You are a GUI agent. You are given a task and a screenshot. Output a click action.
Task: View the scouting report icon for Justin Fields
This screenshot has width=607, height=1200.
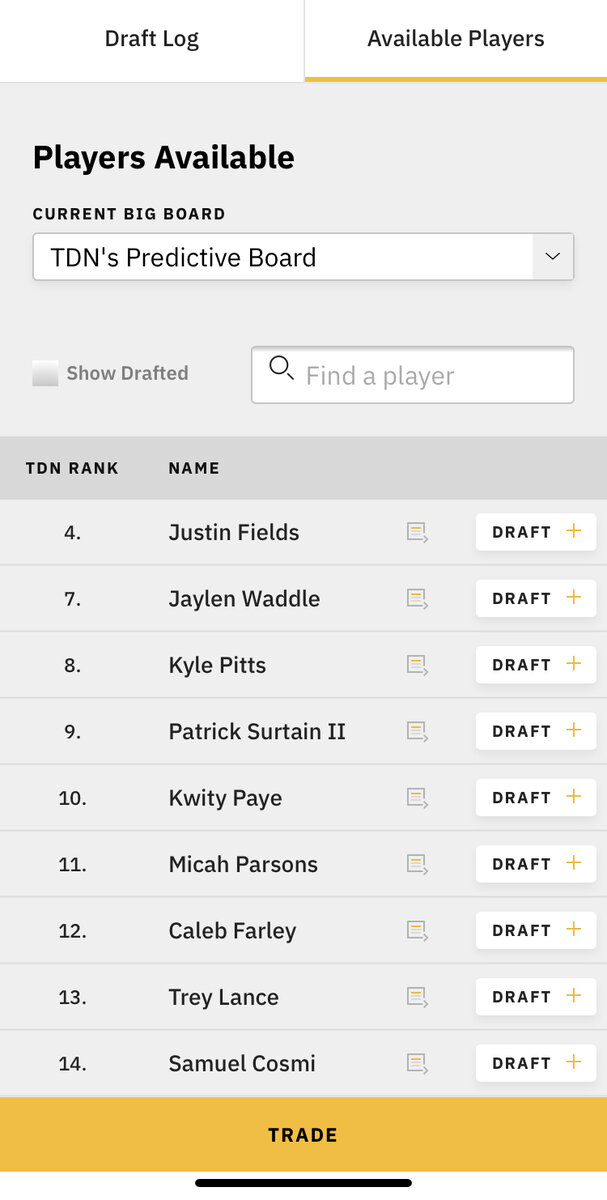(417, 532)
